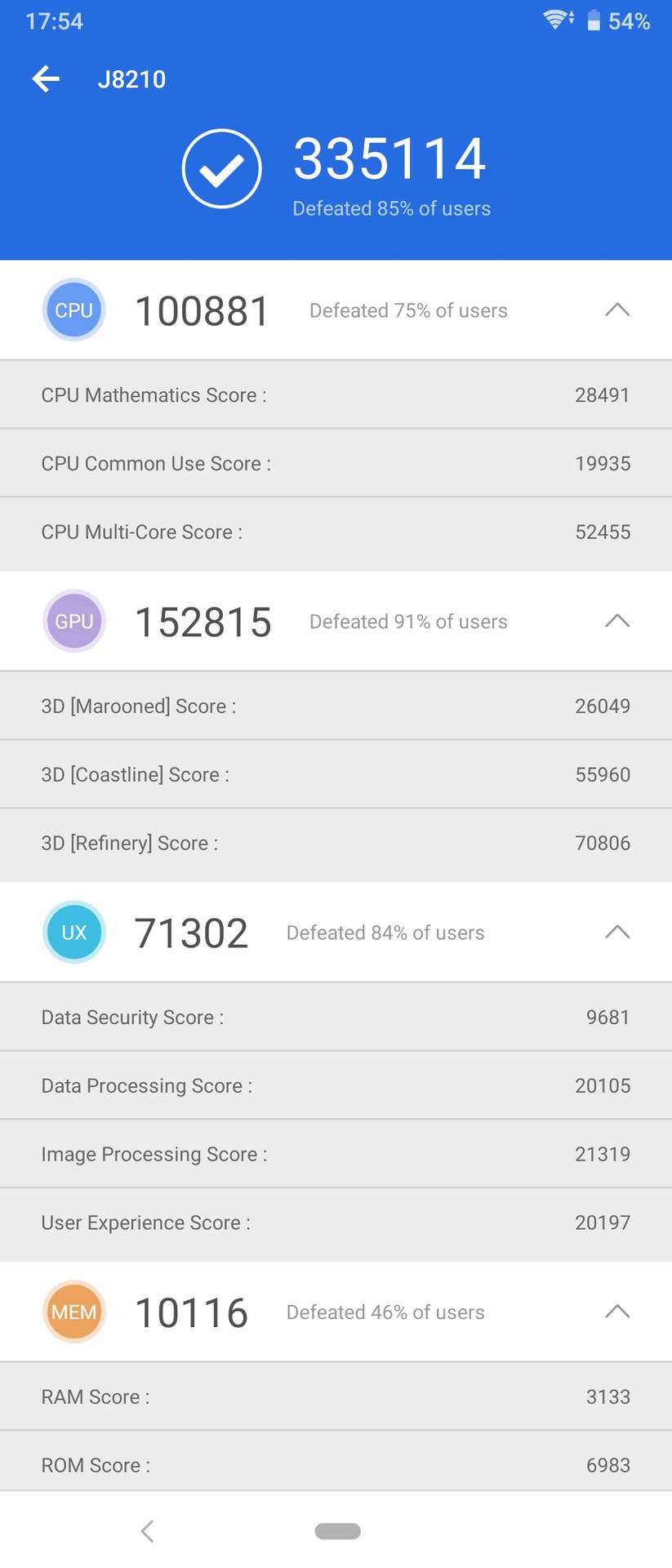Screen dimensions: 672x1568
Task: Collapse the CPU score section
Action: pos(617,310)
